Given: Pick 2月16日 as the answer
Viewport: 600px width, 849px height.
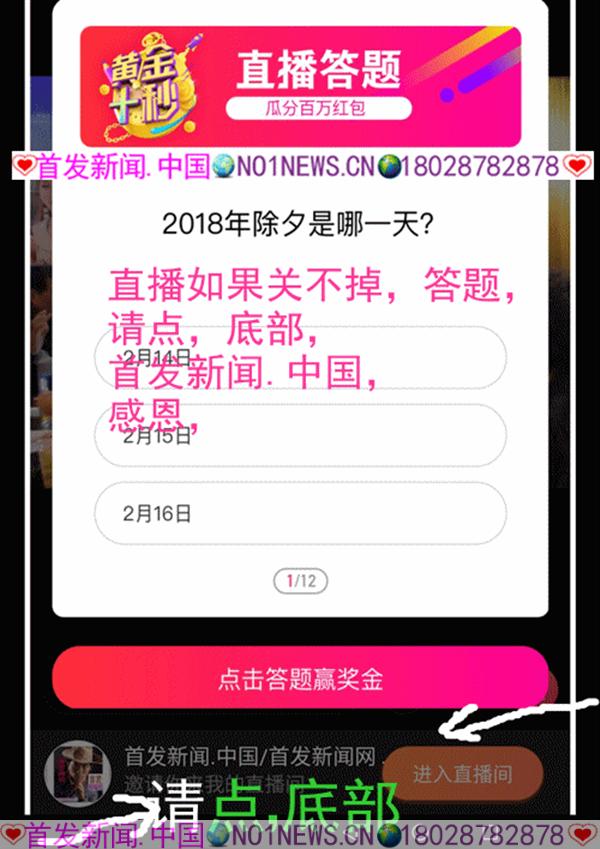Looking at the screenshot, I should [300, 513].
